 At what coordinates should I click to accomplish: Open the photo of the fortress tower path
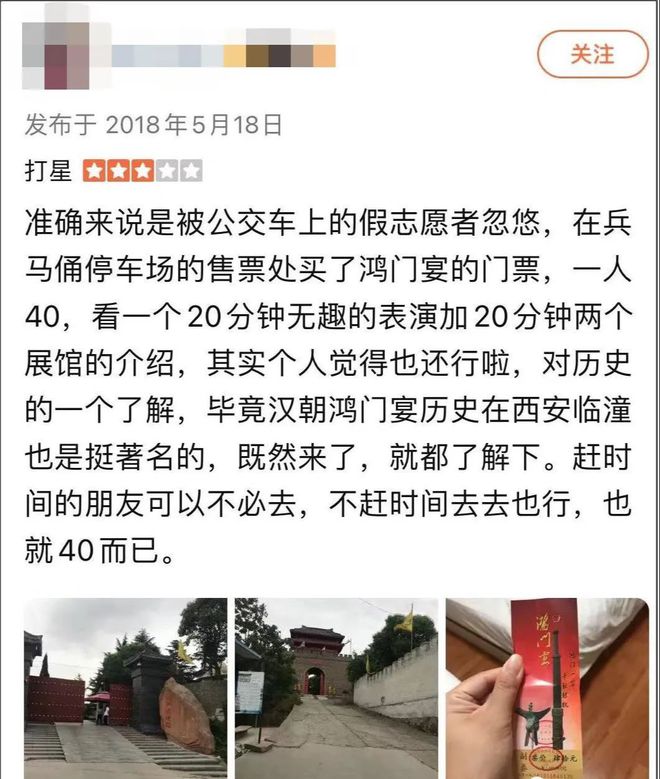(x=336, y=688)
